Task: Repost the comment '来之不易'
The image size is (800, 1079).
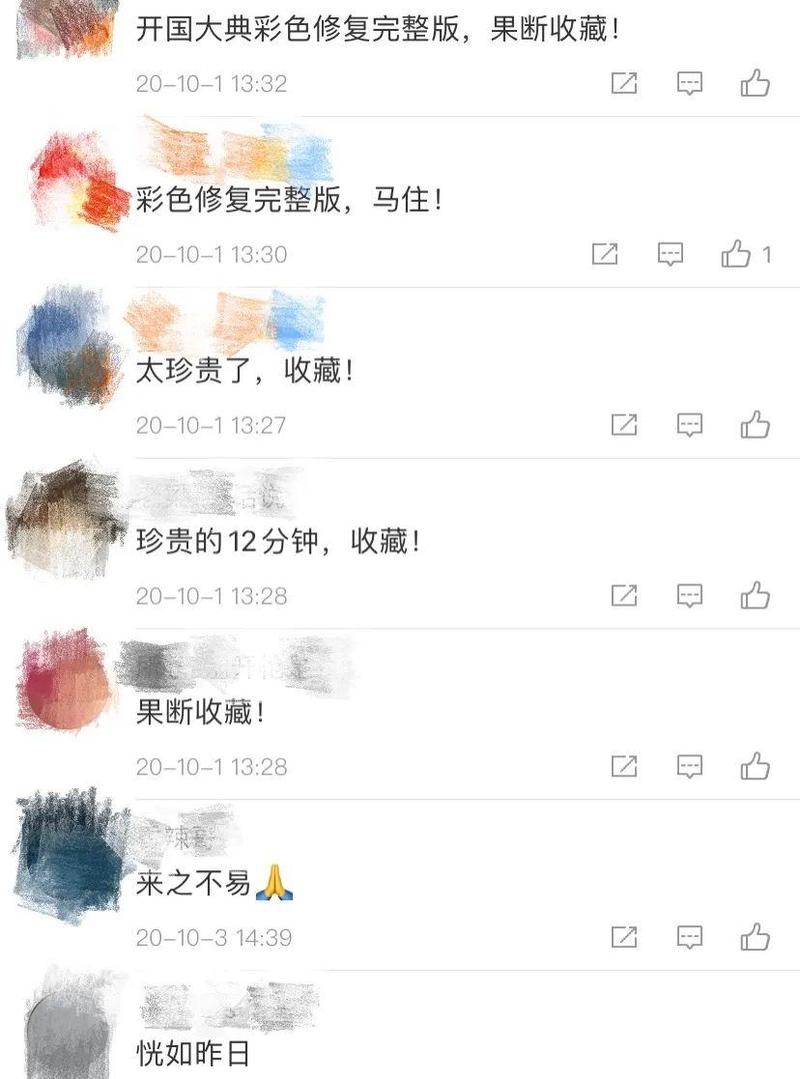Action: pyautogui.click(x=624, y=939)
